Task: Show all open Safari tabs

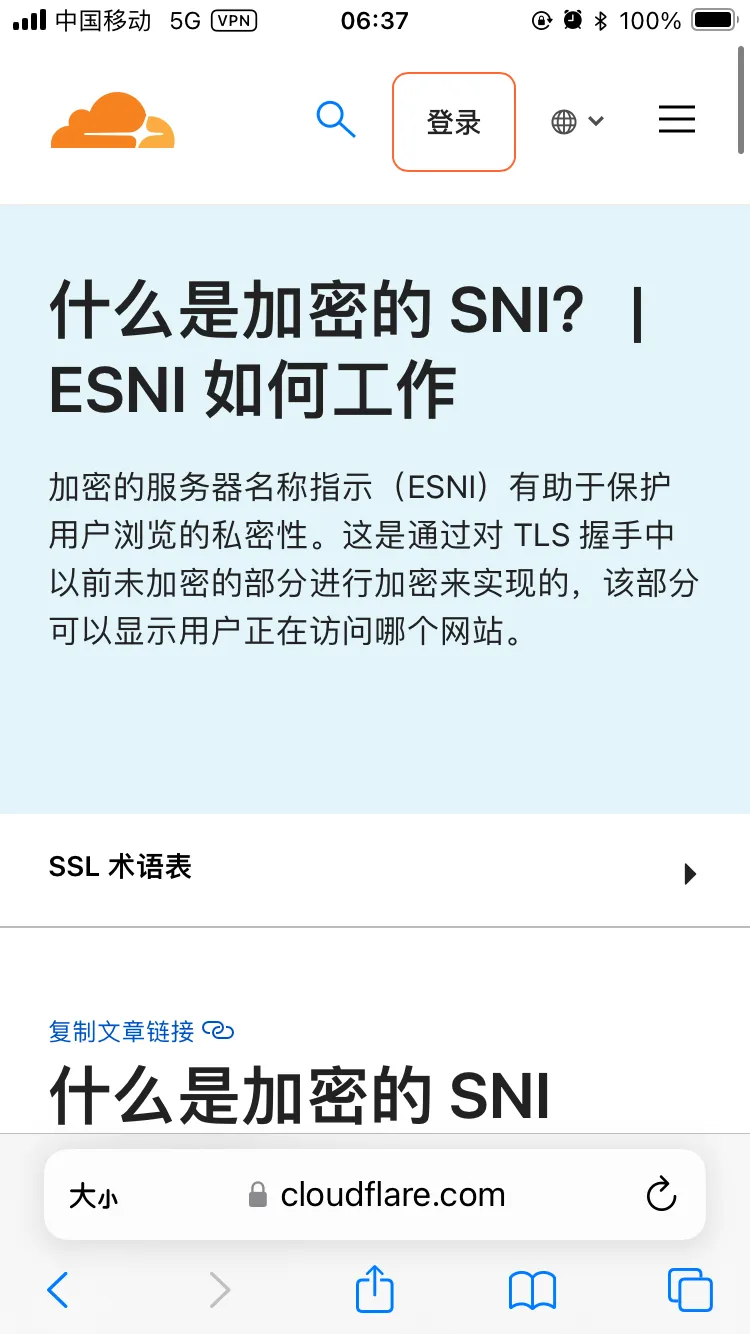Action: 690,1290
